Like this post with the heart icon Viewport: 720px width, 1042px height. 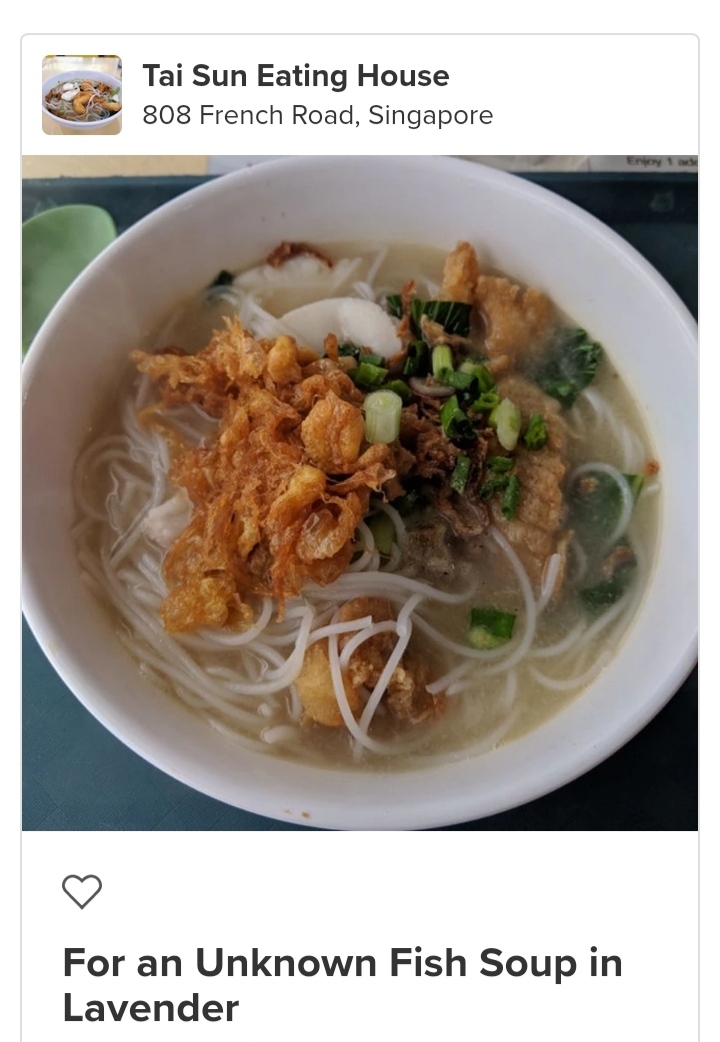point(82,891)
